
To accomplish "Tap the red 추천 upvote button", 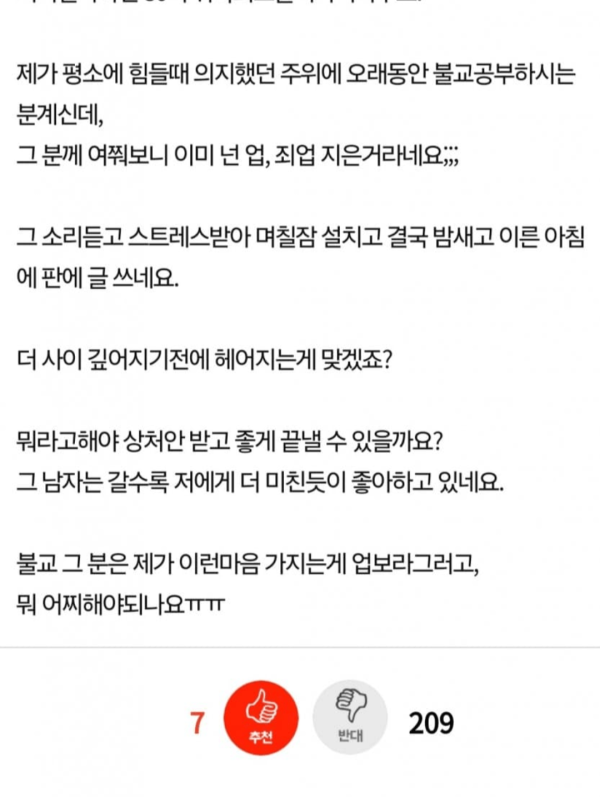I will [x=260, y=721].
